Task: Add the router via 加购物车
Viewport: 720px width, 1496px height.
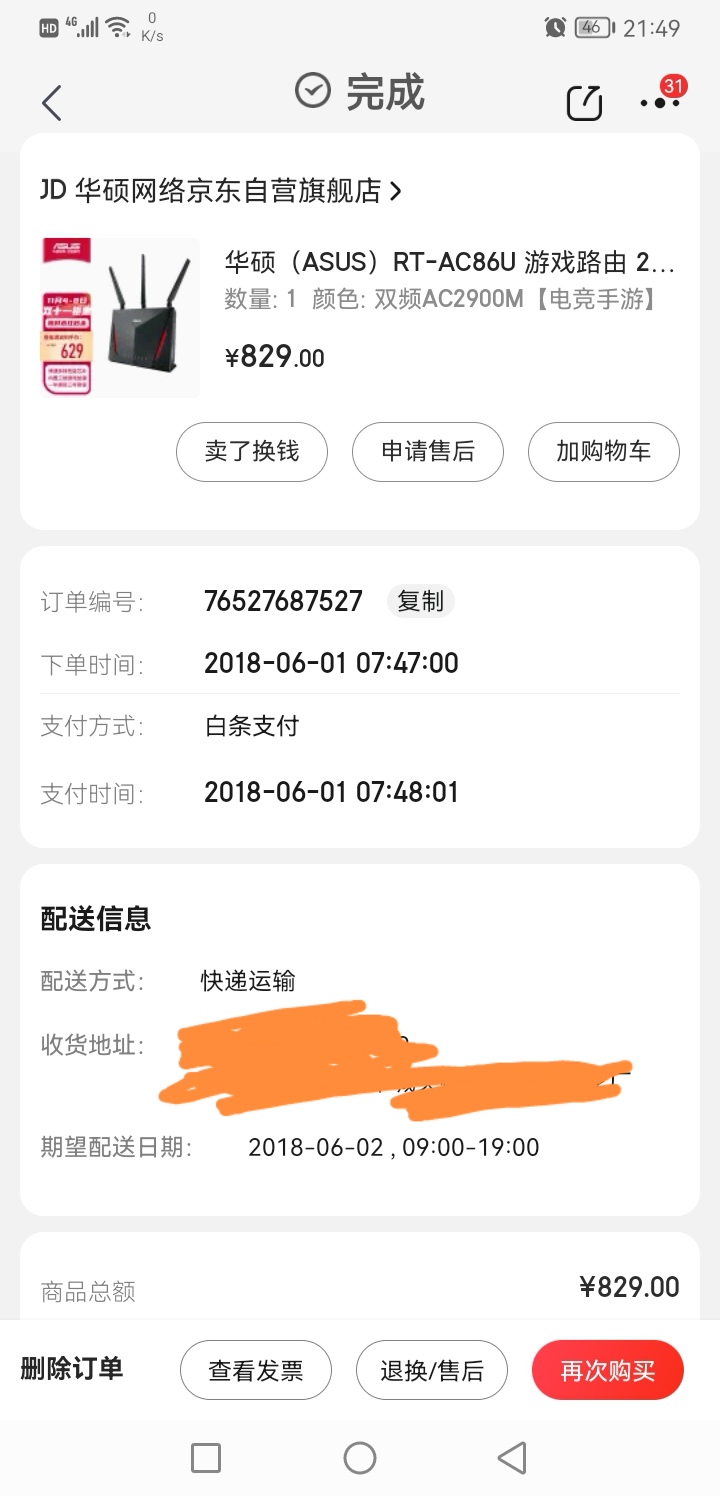Action: point(604,451)
